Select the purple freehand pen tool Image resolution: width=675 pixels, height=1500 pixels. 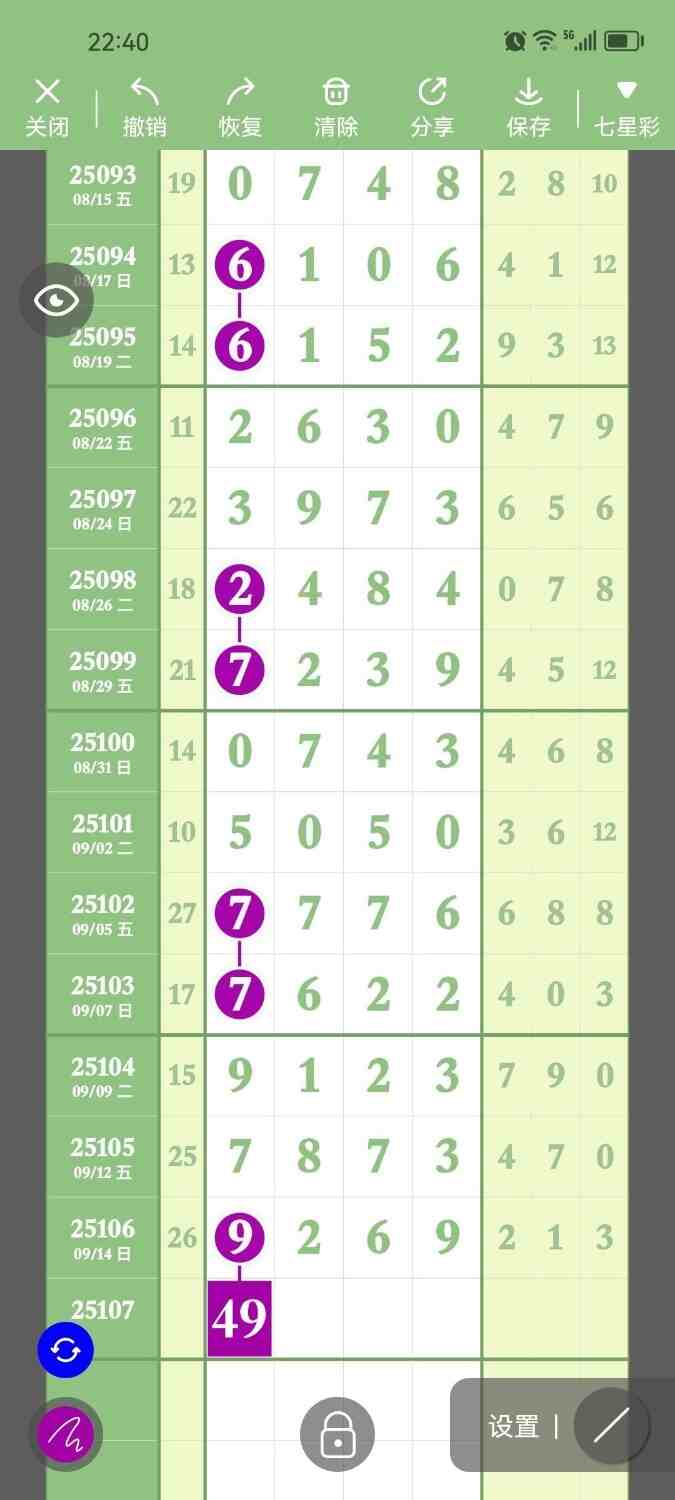click(66, 1435)
